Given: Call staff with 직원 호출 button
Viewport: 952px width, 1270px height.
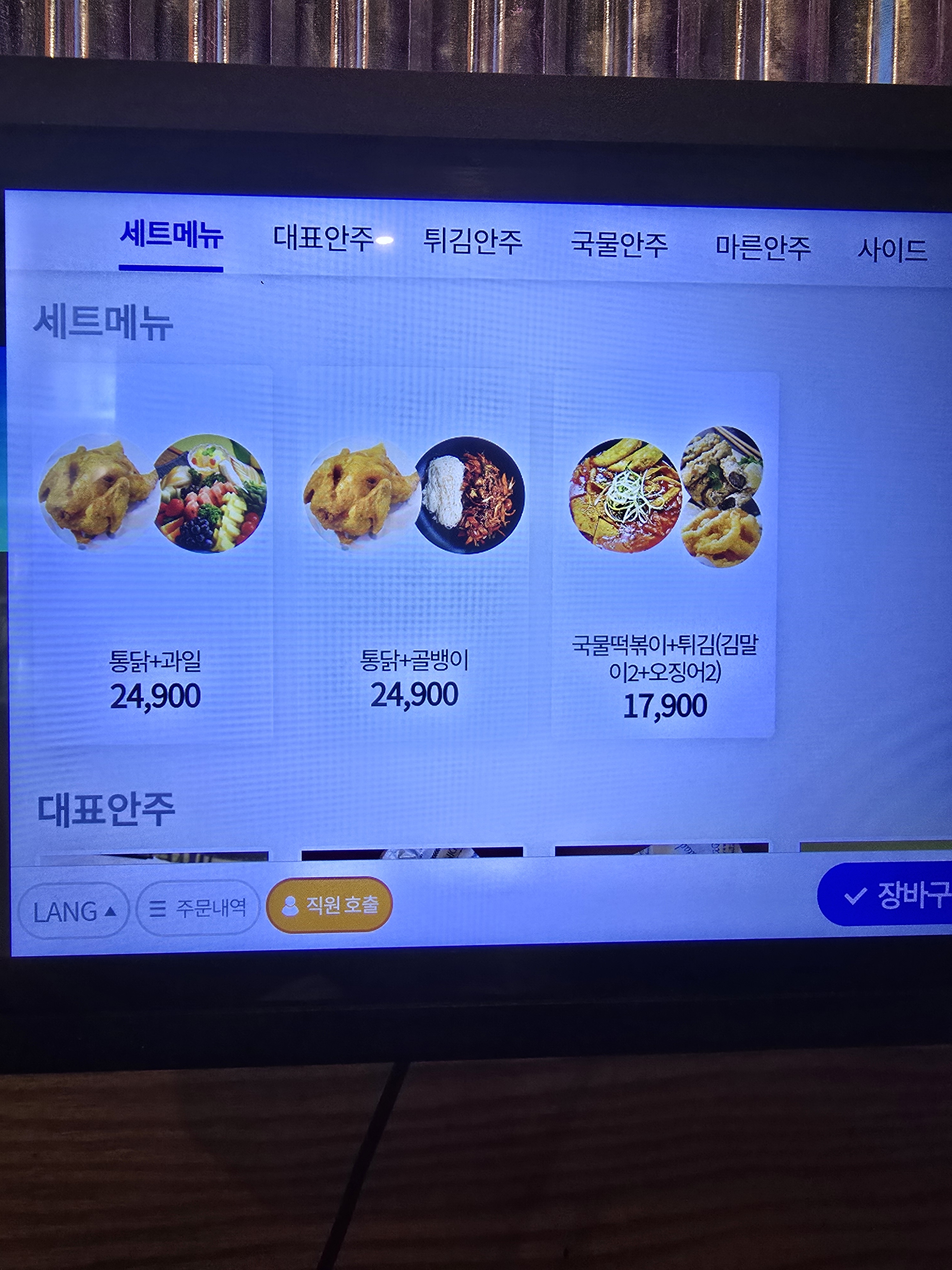Looking at the screenshot, I should pyautogui.click(x=329, y=905).
